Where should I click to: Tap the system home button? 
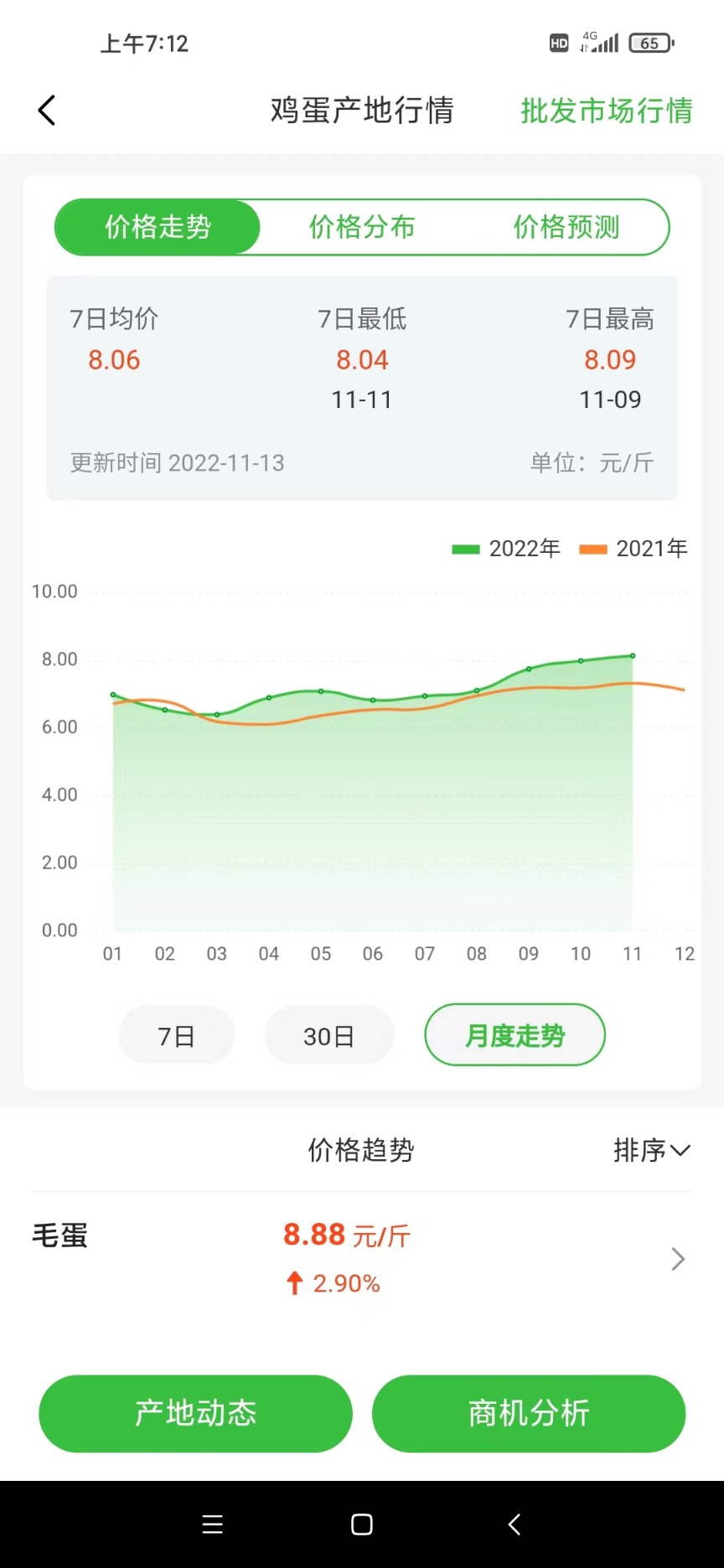click(362, 1524)
